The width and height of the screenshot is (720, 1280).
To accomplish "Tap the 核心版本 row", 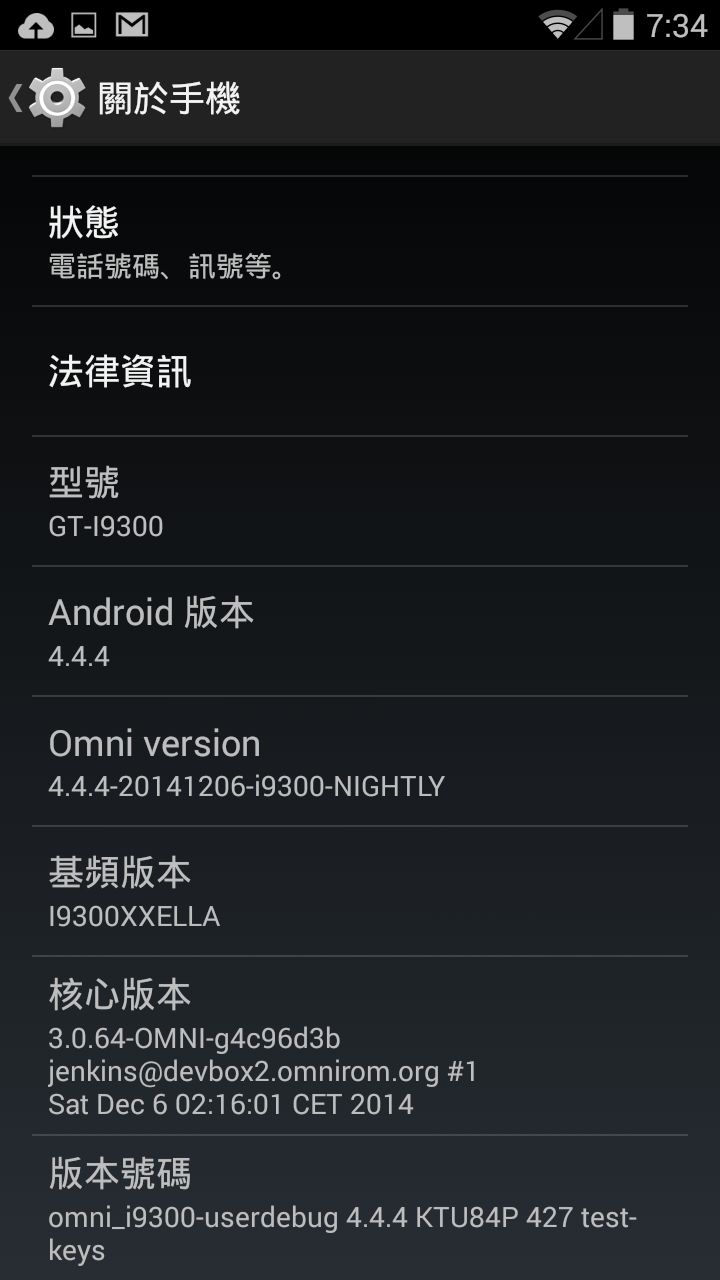I will [x=360, y=1046].
